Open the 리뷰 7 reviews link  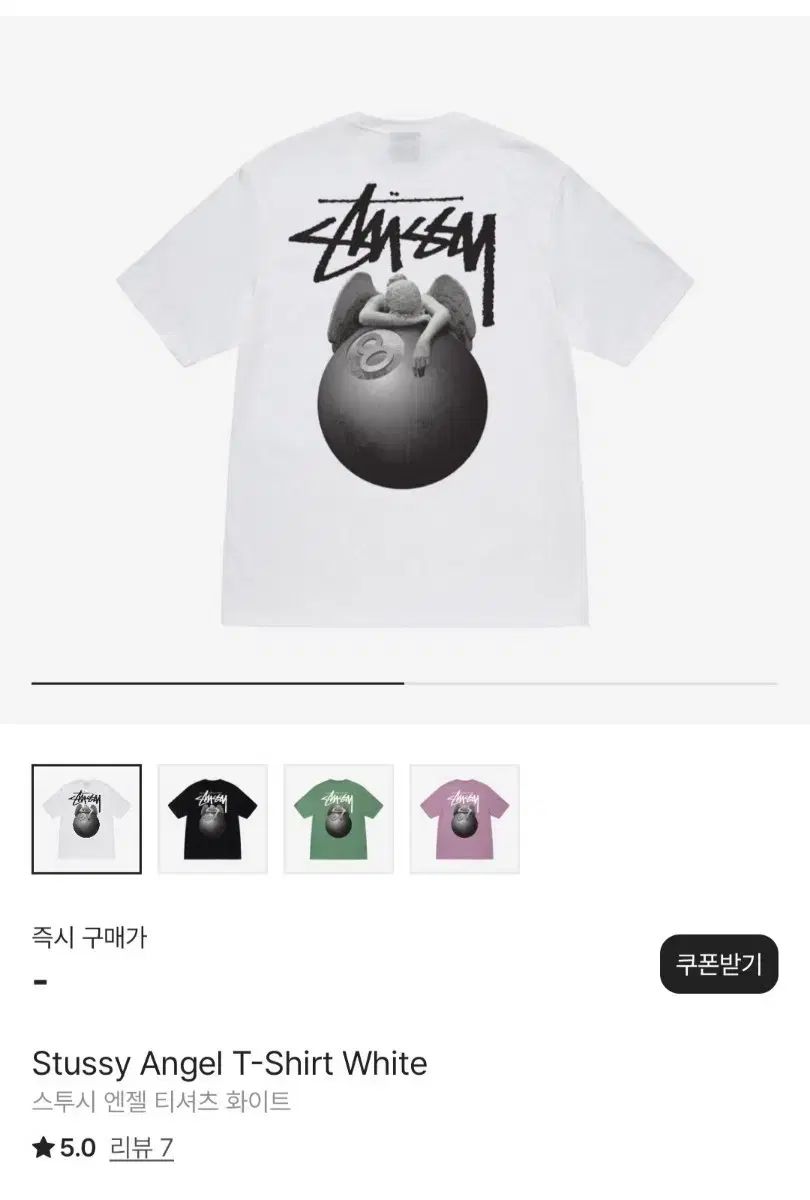click(141, 1148)
